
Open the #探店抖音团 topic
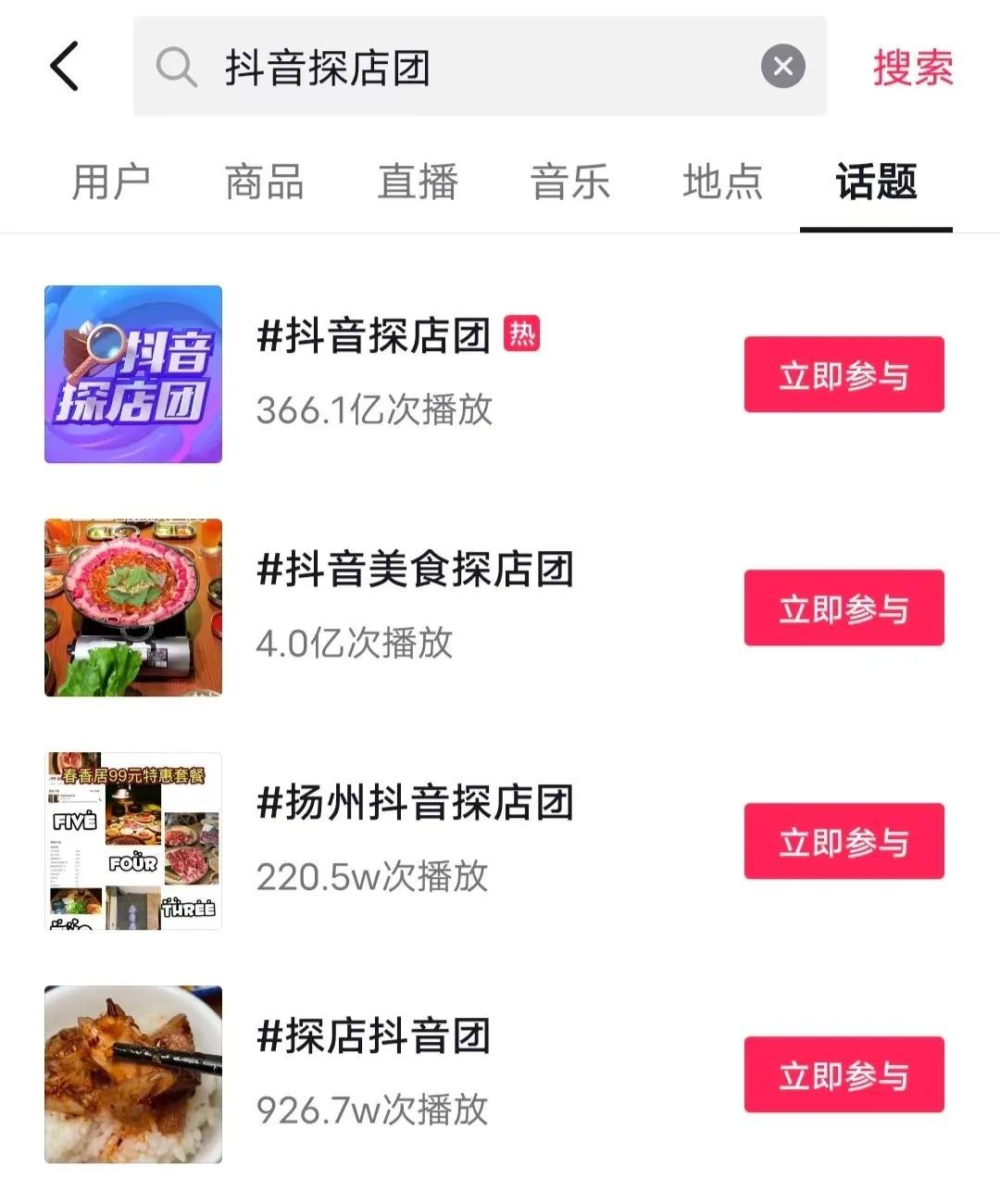(373, 1036)
